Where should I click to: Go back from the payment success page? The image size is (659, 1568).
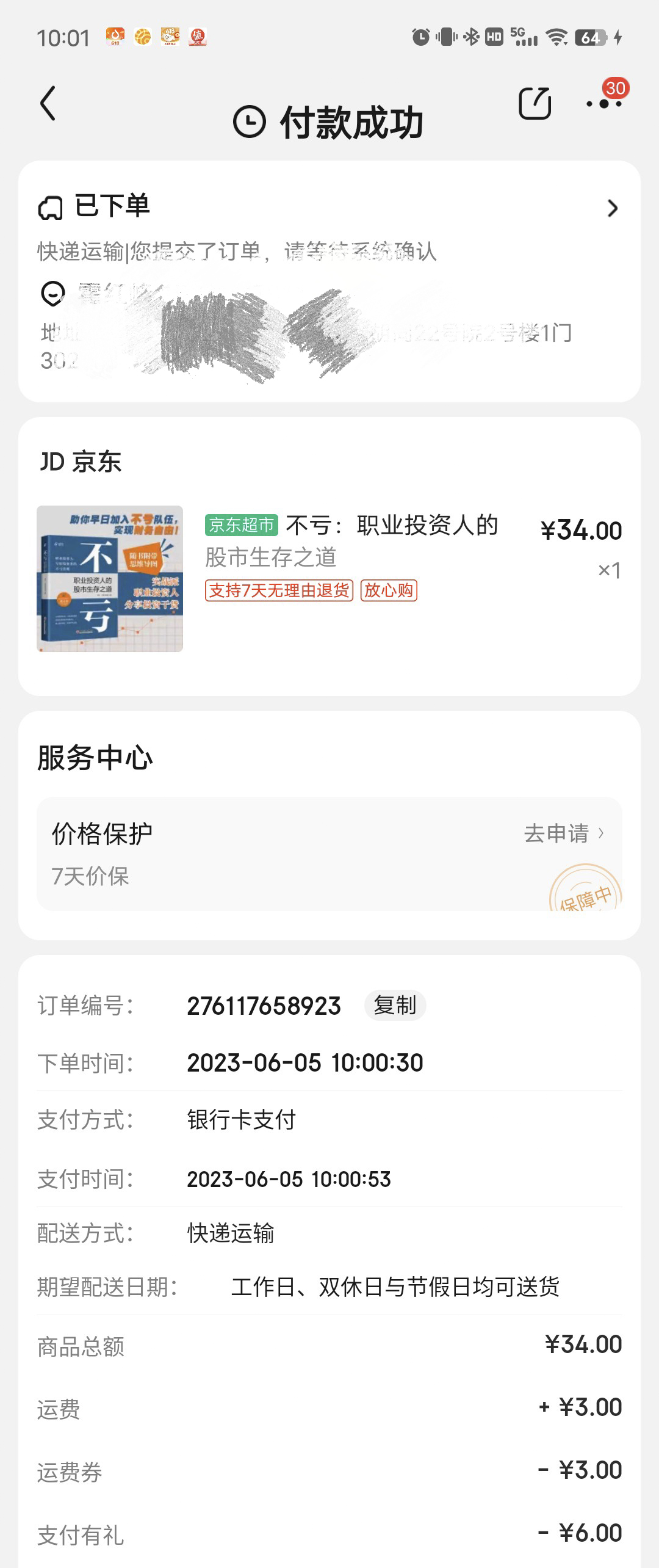tap(48, 103)
